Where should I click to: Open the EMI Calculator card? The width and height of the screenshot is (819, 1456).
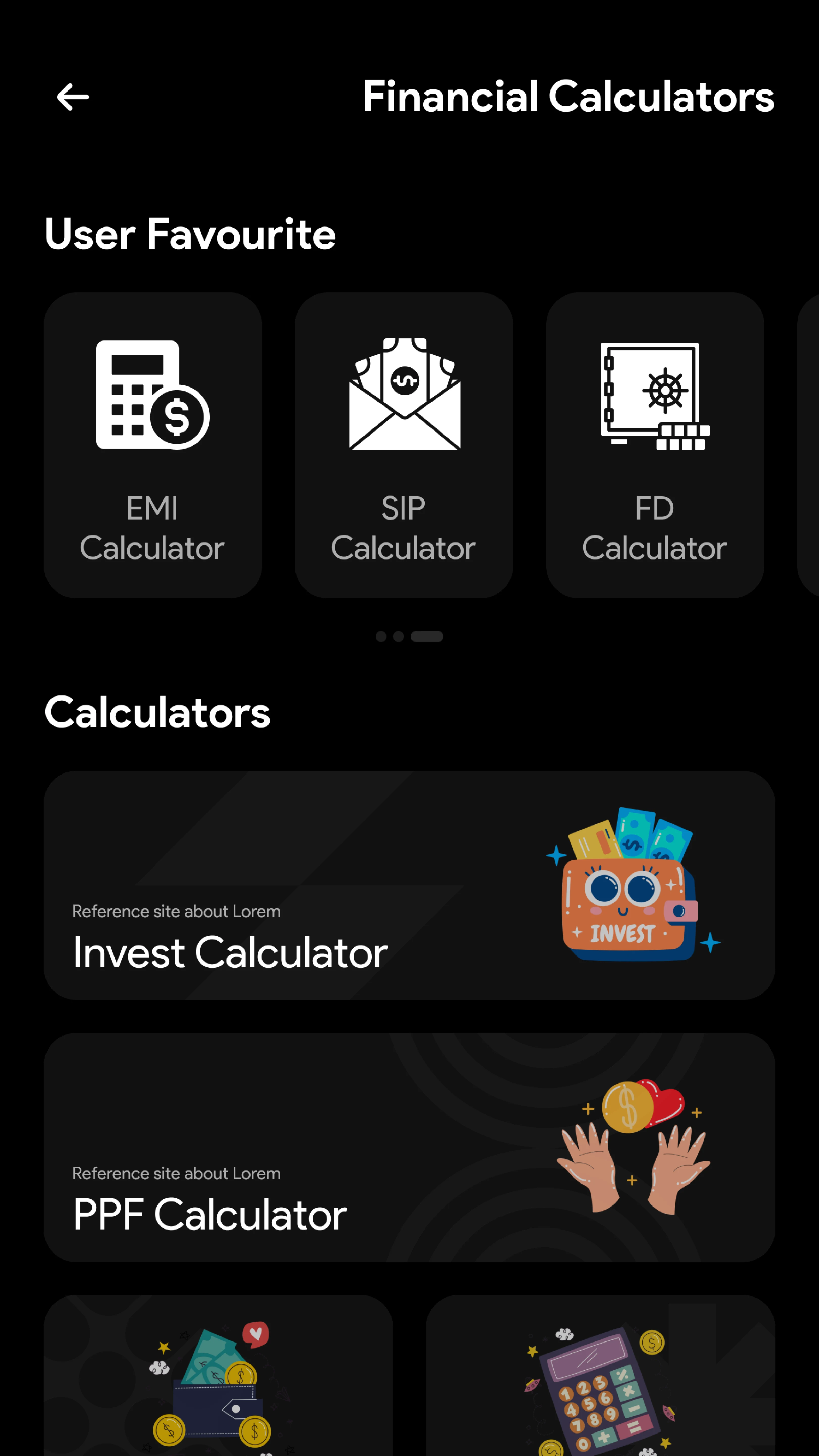tap(153, 445)
